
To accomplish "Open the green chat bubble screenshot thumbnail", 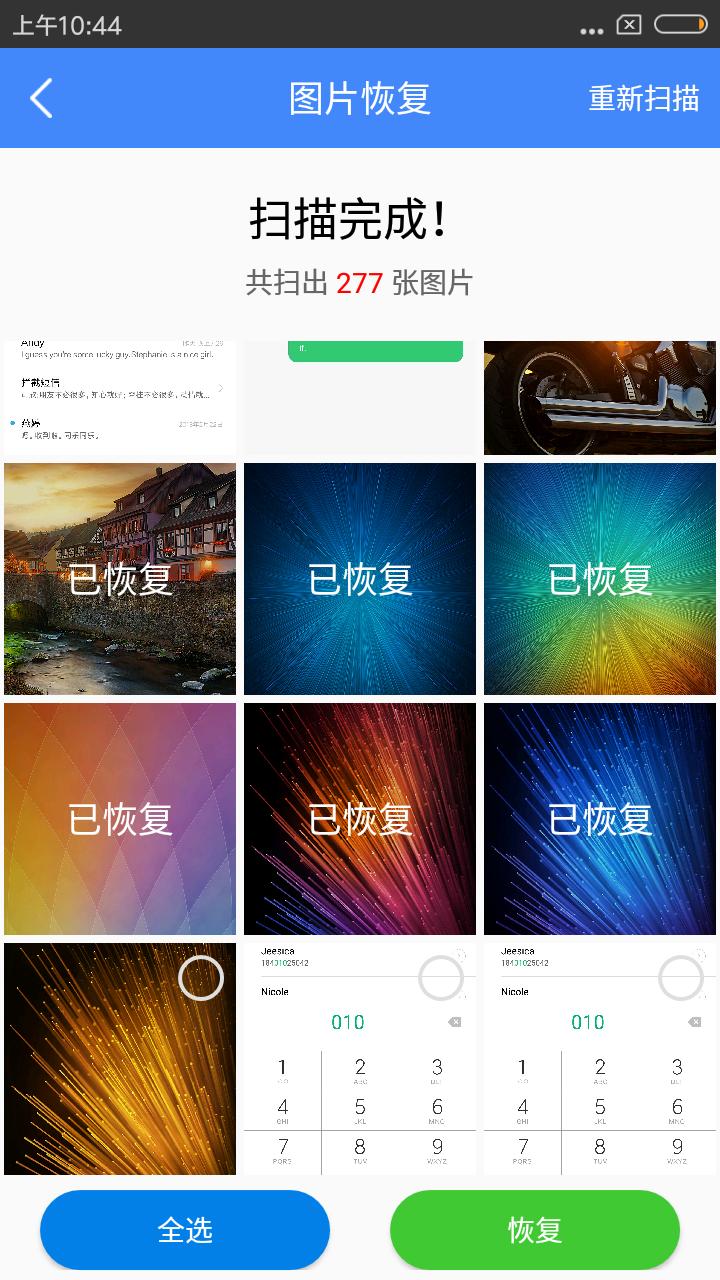I will (x=359, y=390).
